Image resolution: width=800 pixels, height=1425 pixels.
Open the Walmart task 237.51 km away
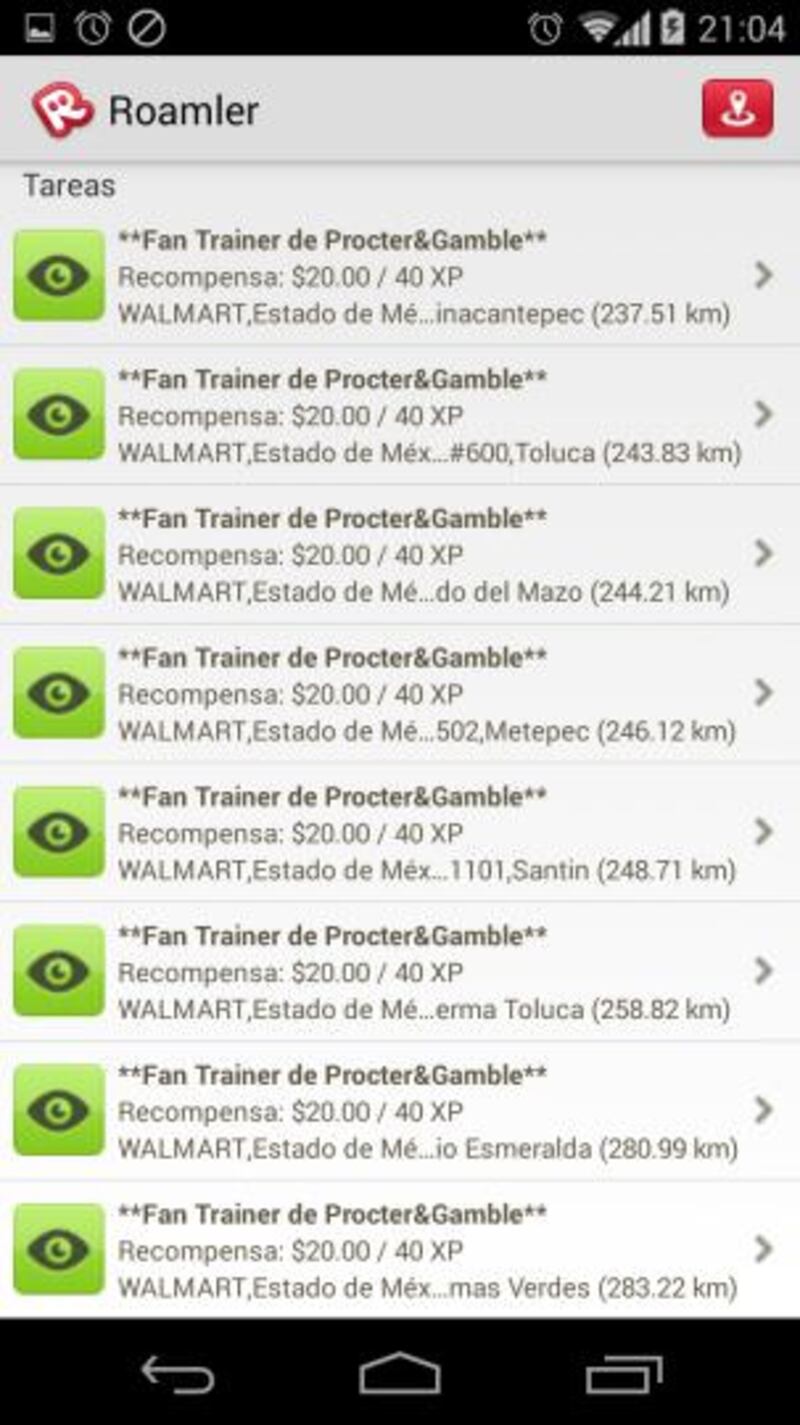pos(400,276)
